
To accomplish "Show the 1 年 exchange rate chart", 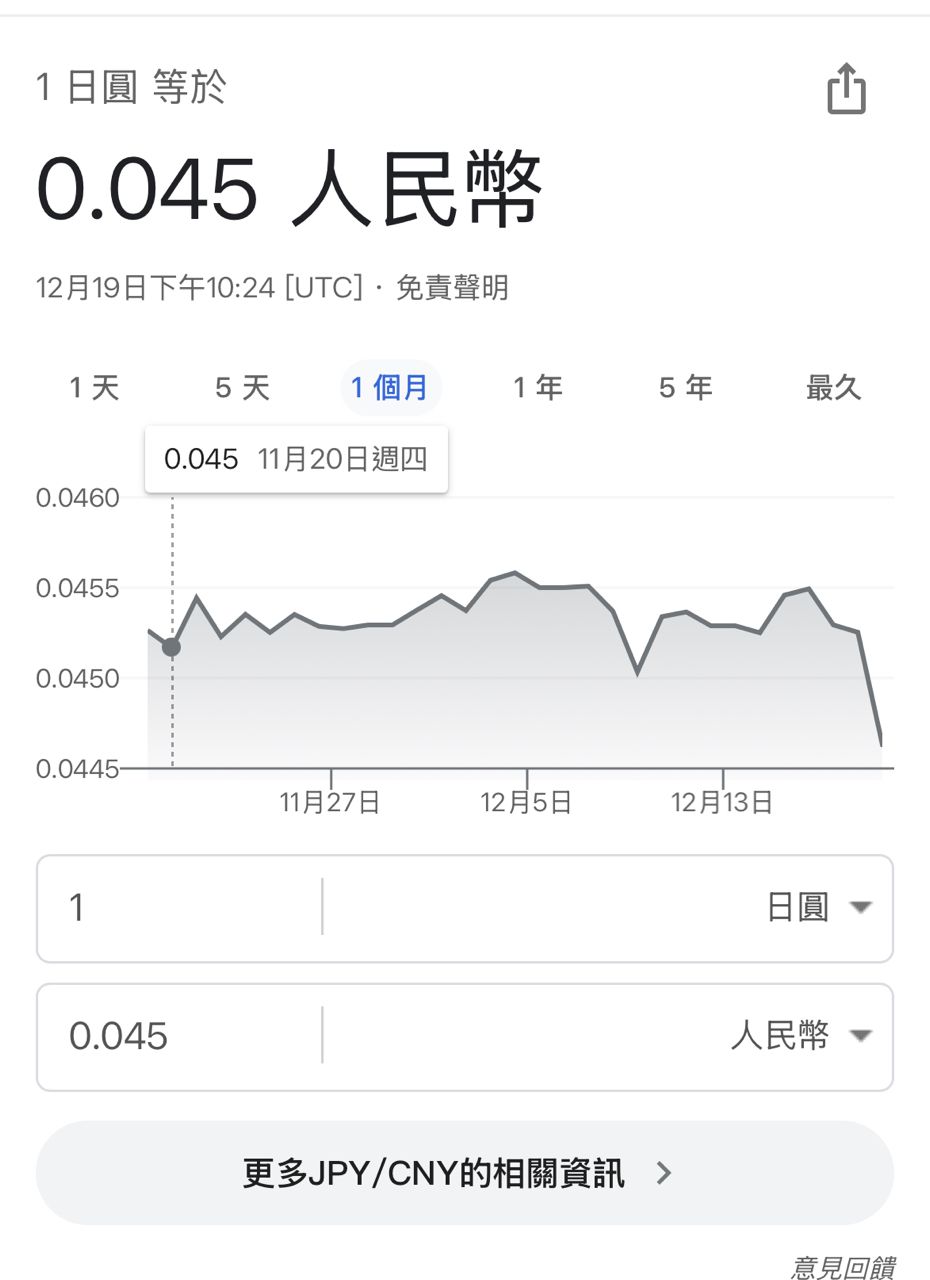I will pyautogui.click(x=538, y=388).
